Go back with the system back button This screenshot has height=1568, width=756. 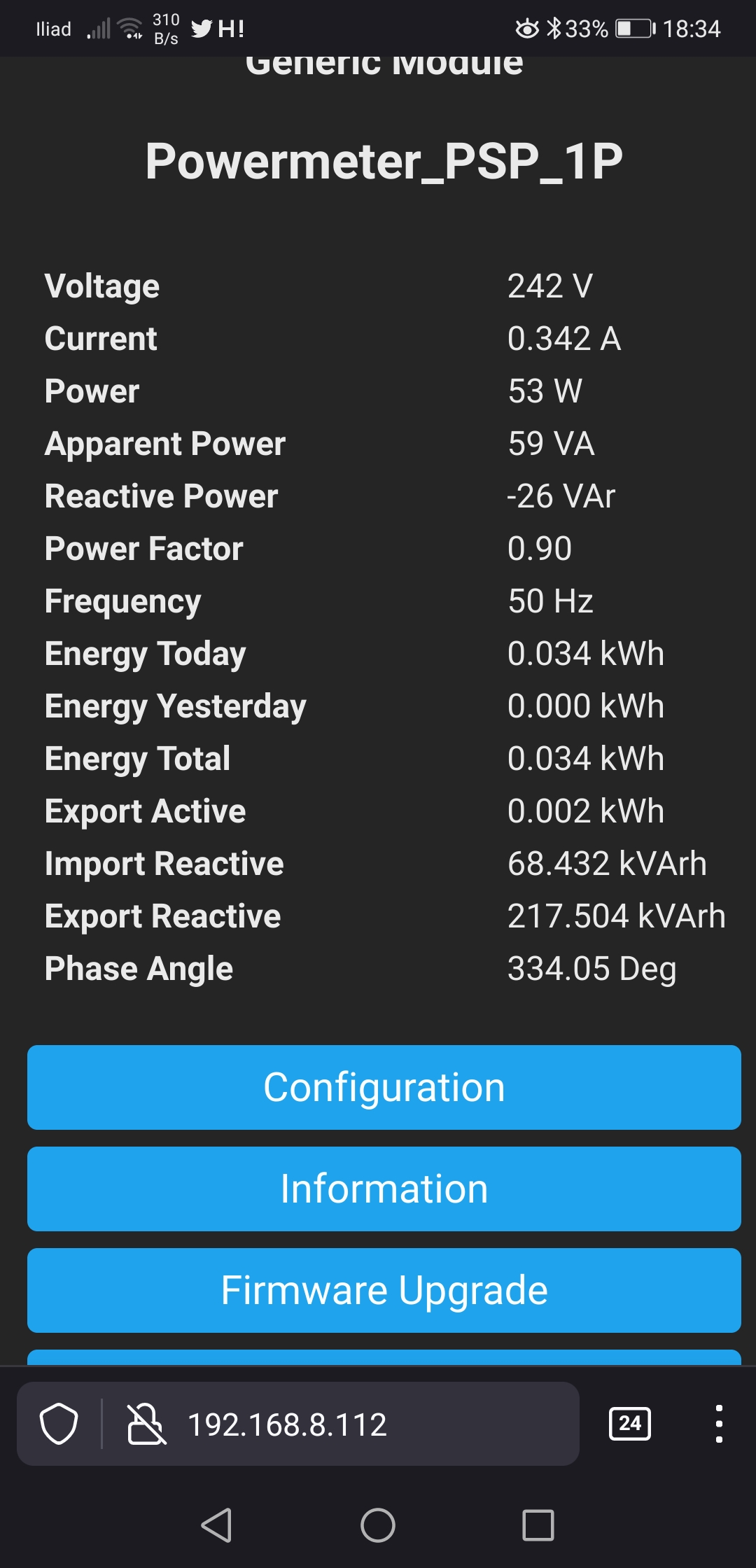point(216,1525)
